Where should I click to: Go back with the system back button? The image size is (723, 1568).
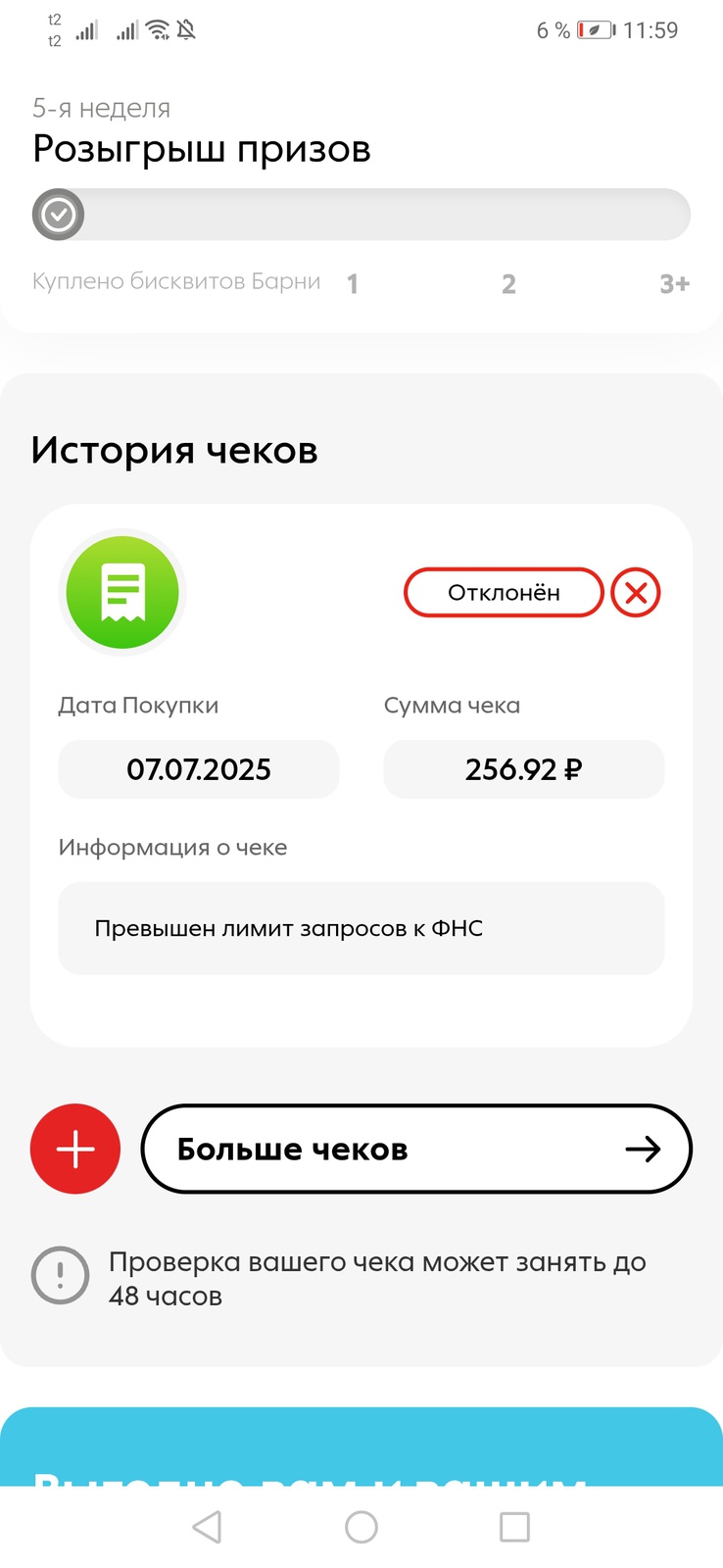(x=207, y=1526)
